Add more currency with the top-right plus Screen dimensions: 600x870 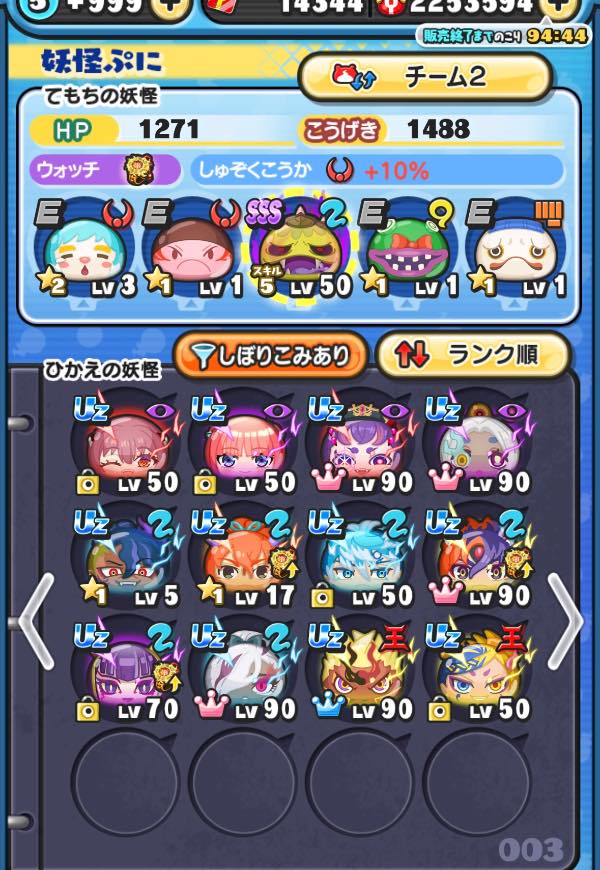tap(559, 9)
